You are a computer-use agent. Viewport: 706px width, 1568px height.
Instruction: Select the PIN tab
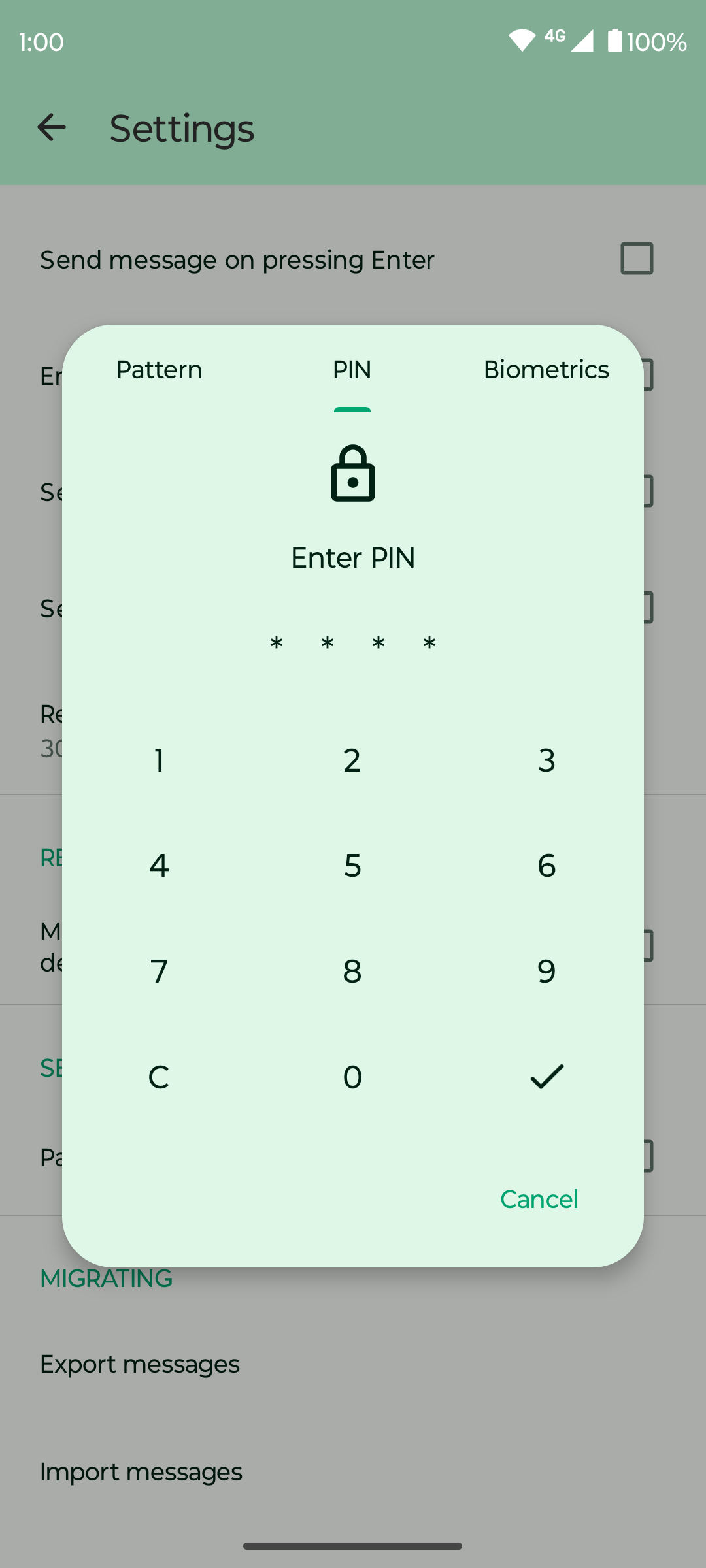pyautogui.click(x=352, y=370)
